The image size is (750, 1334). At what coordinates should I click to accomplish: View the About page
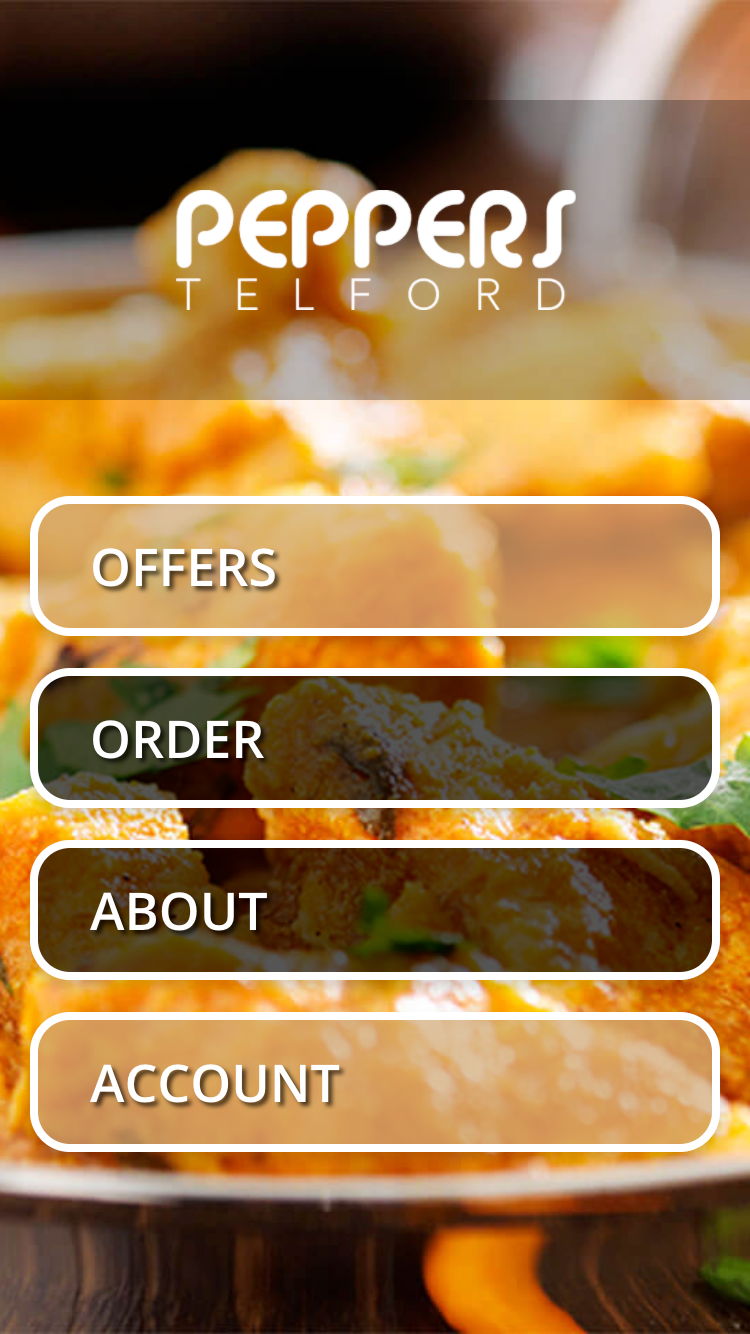[375, 910]
